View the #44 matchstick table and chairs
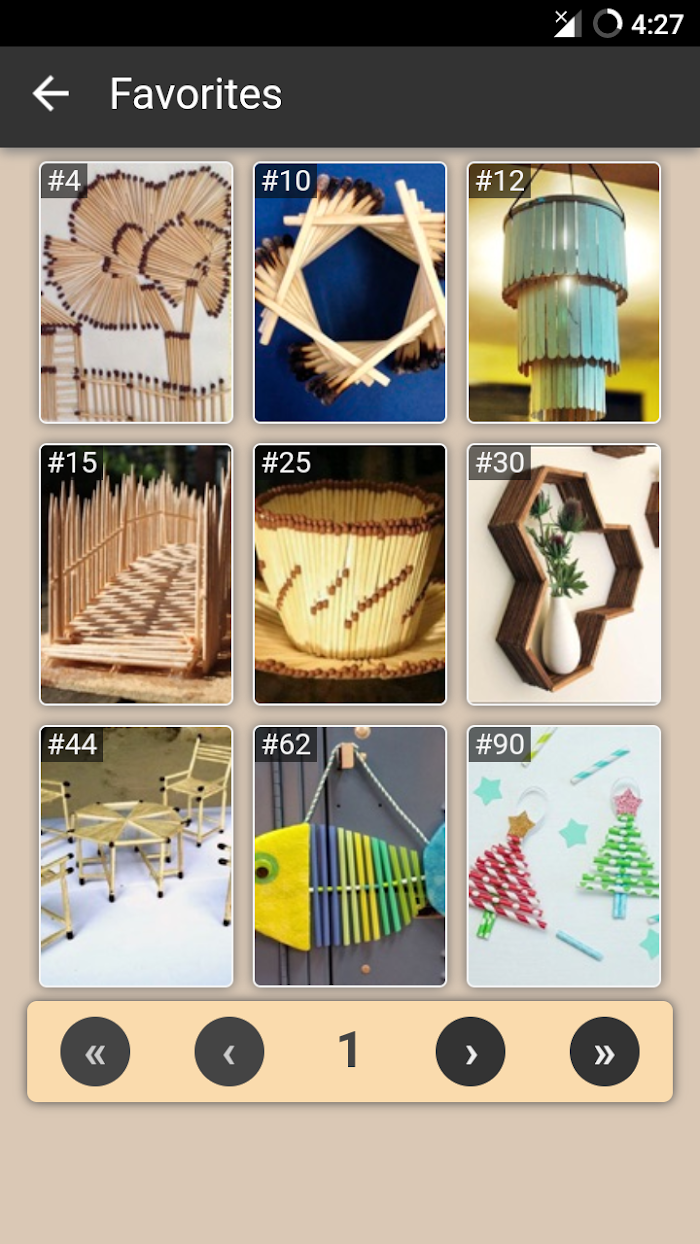The height and width of the screenshot is (1244, 700). (x=136, y=856)
